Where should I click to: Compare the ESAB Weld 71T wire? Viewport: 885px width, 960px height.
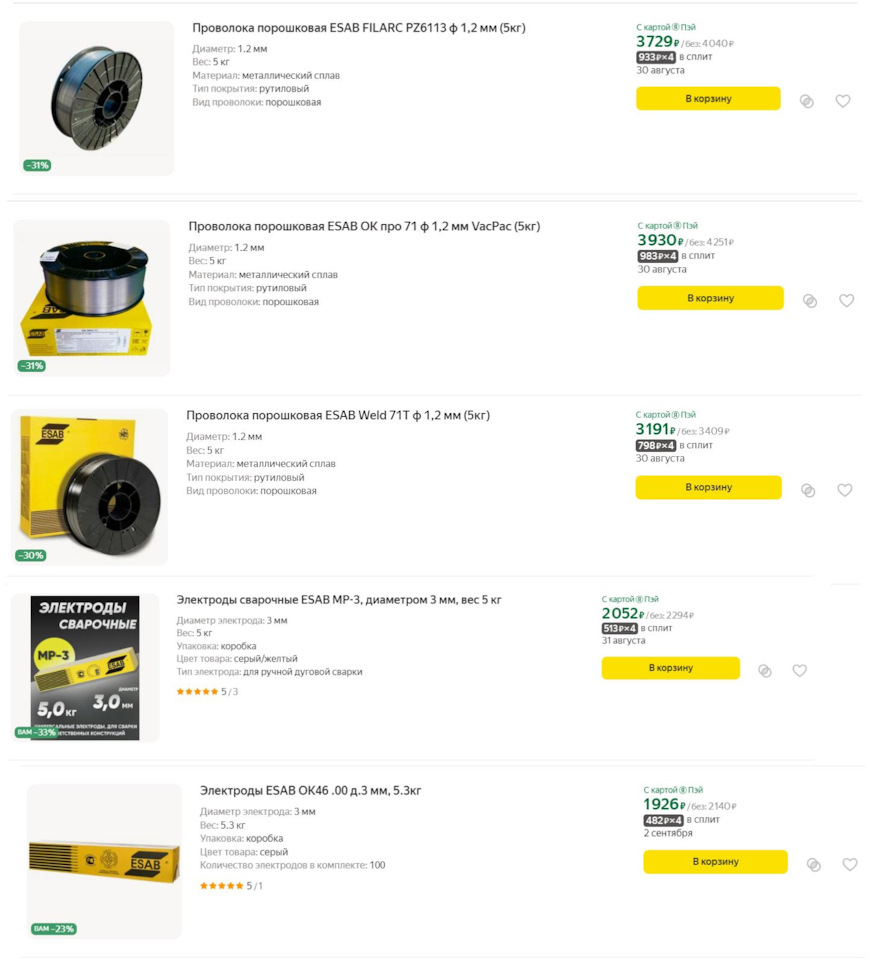coord(808,490)
